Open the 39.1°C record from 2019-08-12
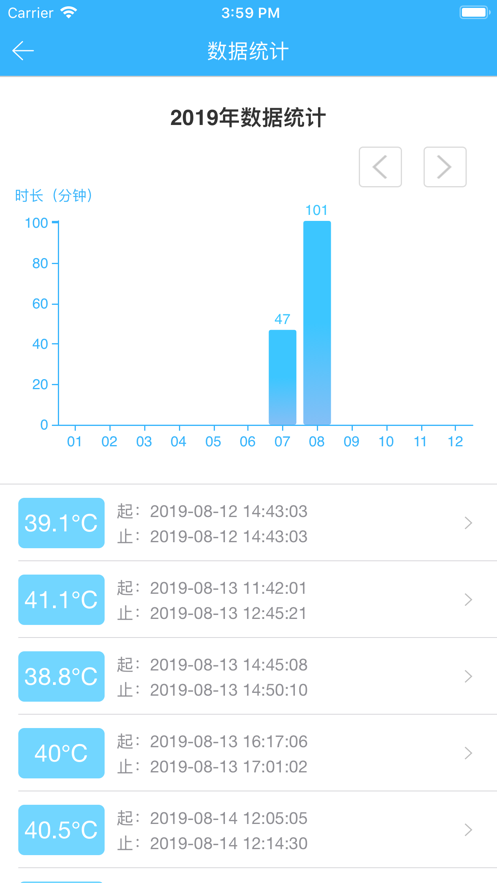This screenshot has width=497, height=883. [248, 523]
